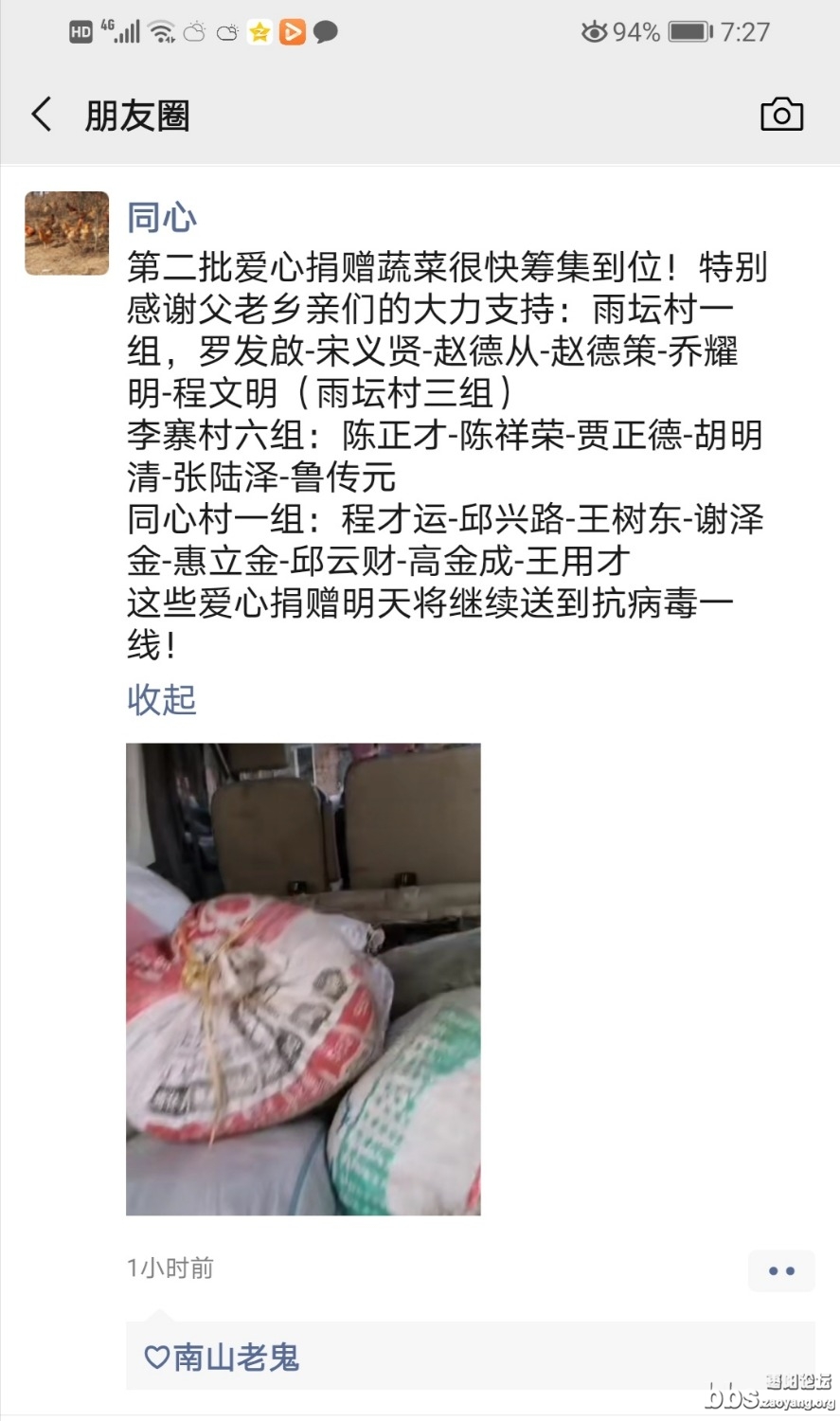
Task: Open the camera to post a moment
Action: coord(781,115)
